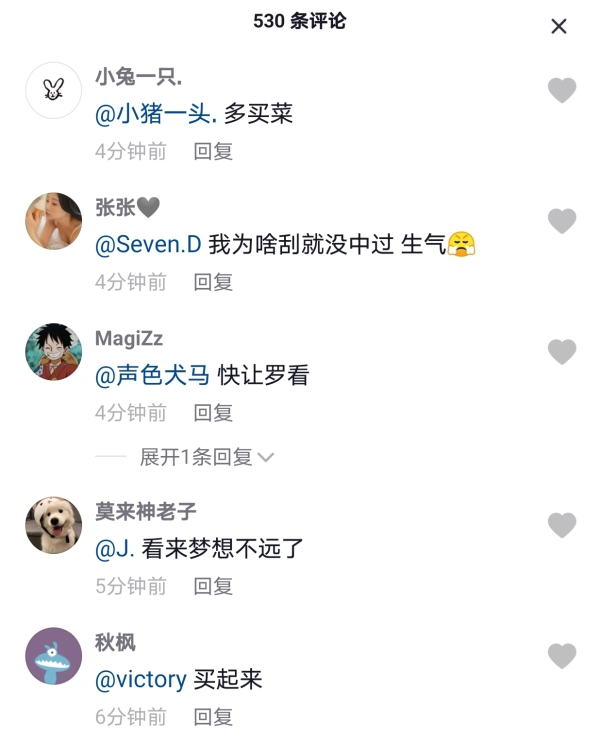Expand 展开1条回复 under MagiZz's comment

click(x=205, y=457)
